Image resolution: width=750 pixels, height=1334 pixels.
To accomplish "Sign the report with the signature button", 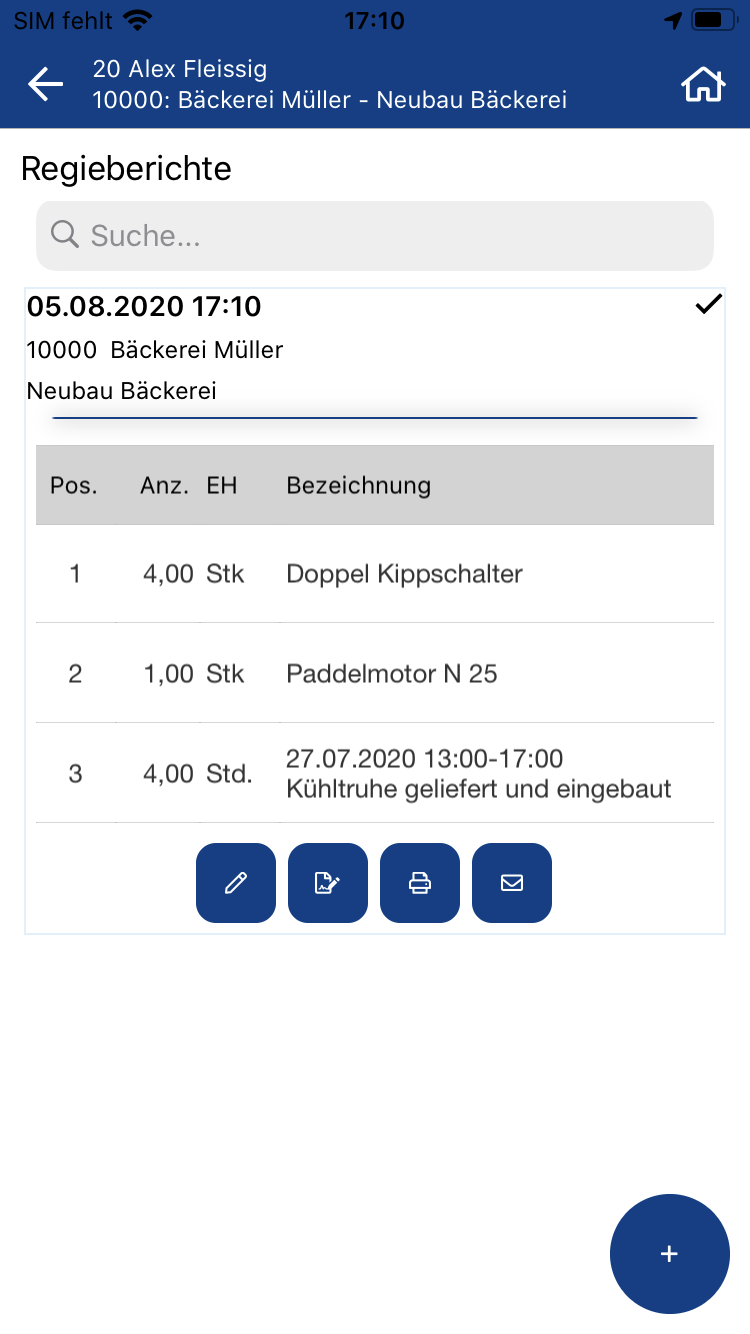I will click(x=328, y=883).
